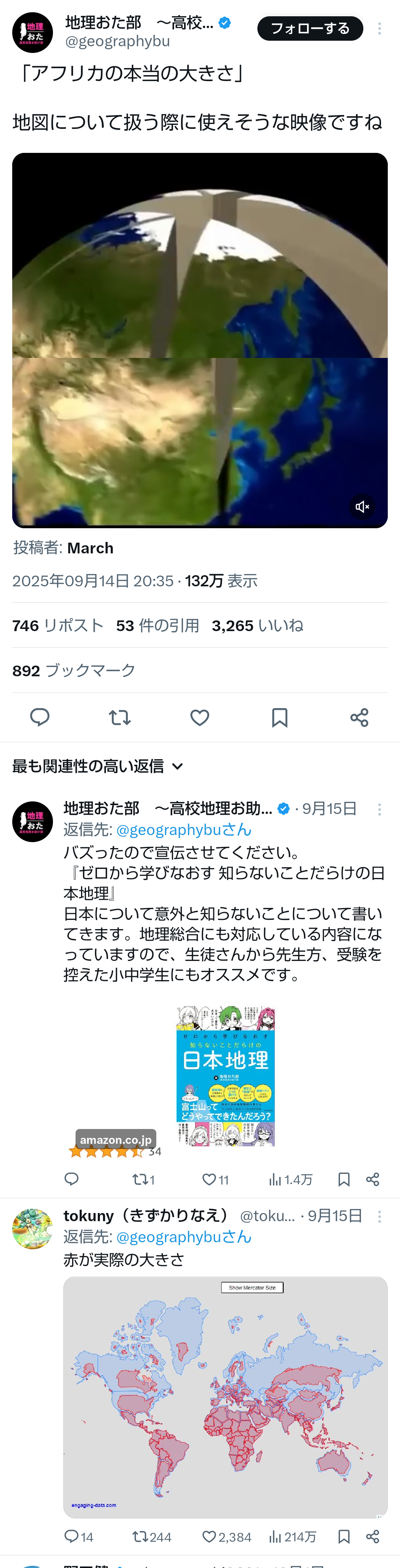This screenshot has height=1568, width=400.
Task: Expand 最も関連性の高い返信 sort dropdown
Action: pyautogui.click(x=98, y=766)
